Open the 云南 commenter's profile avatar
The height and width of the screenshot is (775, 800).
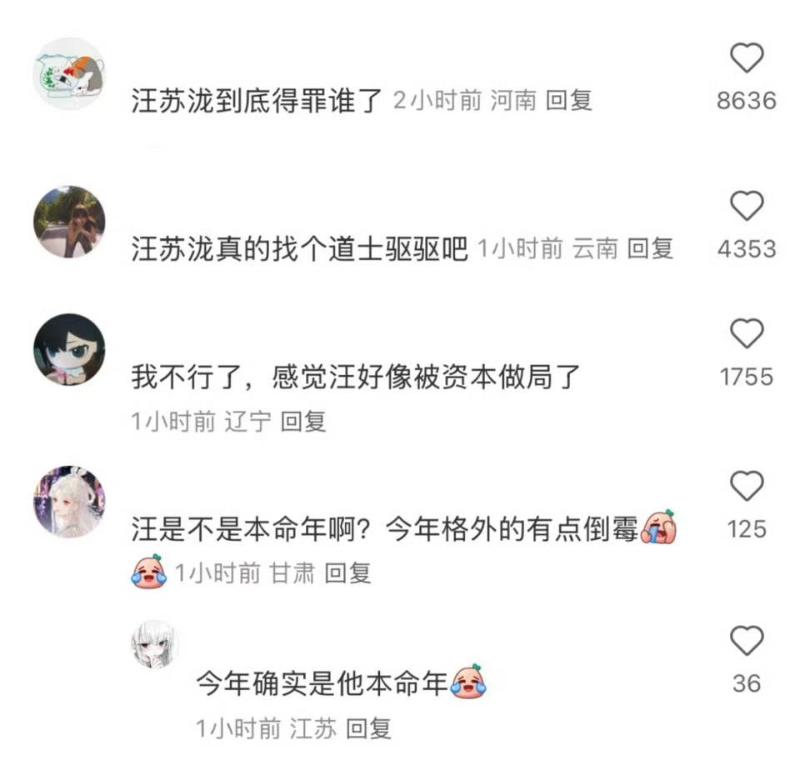click(x=69, y=221)
